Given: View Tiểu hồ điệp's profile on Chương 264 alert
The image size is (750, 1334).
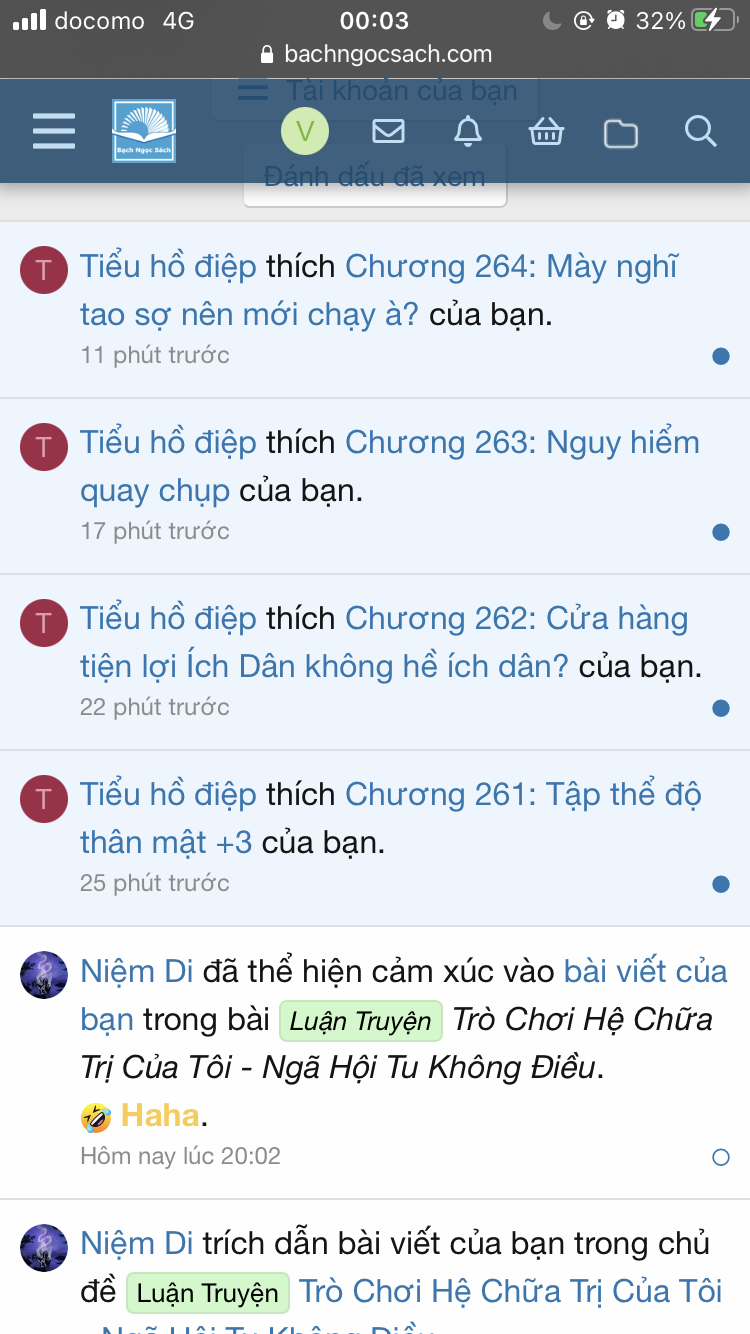Looking at the screenshot, I should pyautogui.click(x=168, y=267).
